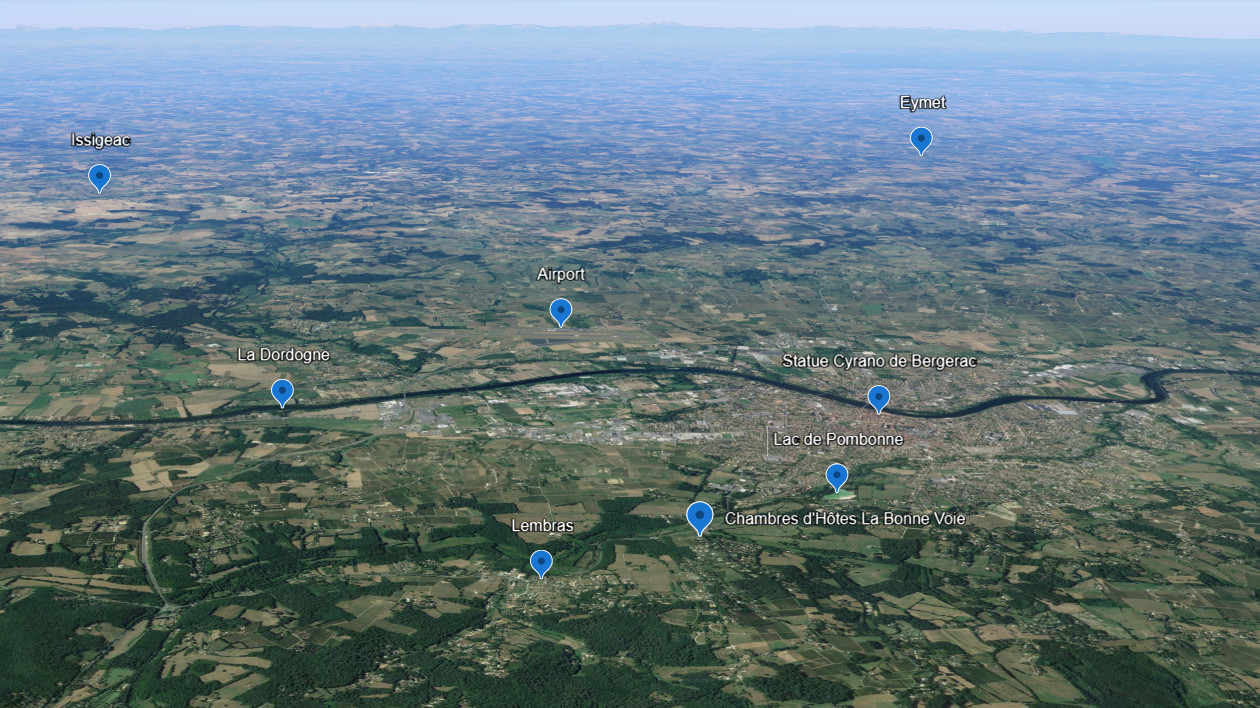The height and width of the screenshot is (708, 1260).
Task: Select the Lembras placemark
Action: click(x=541, y=562)
